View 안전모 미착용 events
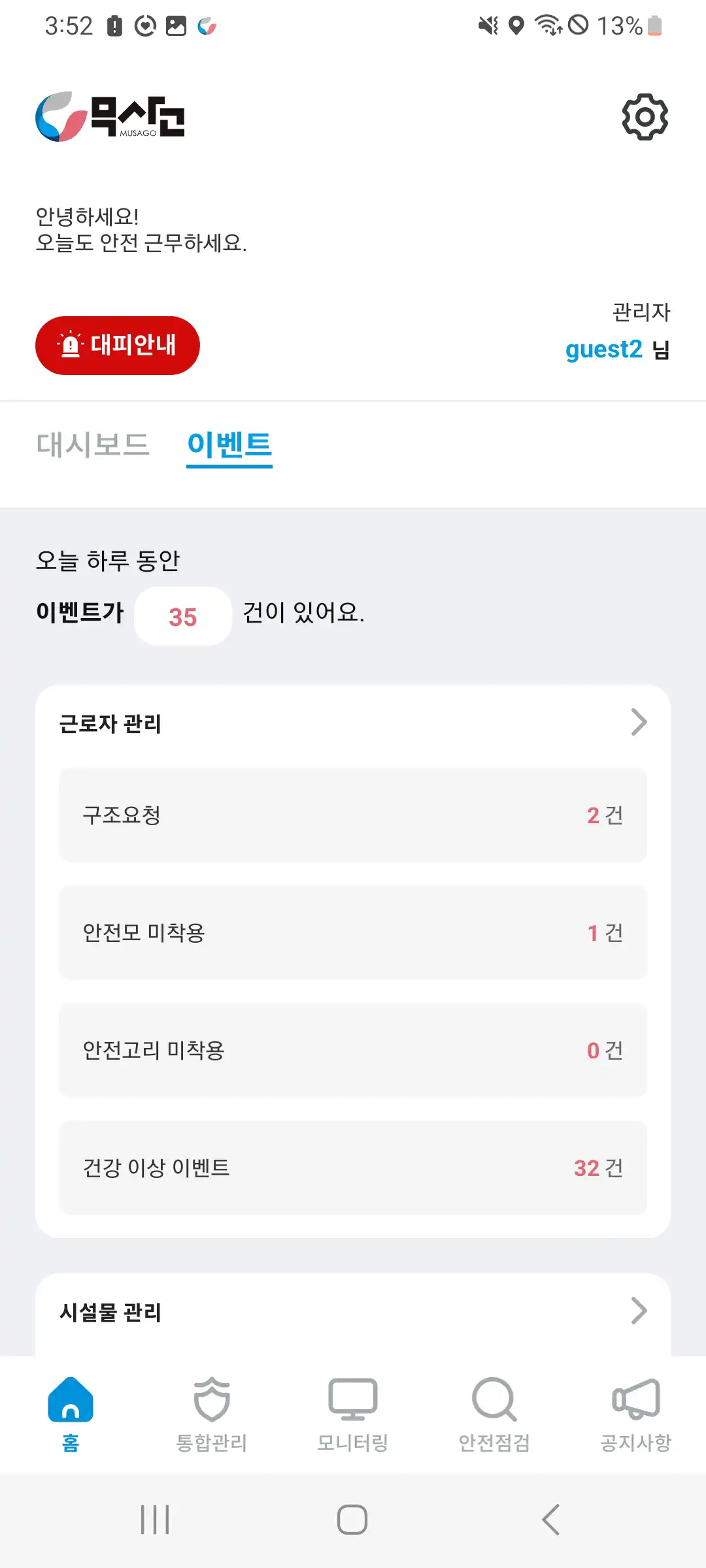Viewport: 706px width, 1568px height. click(x=353, y=933)
